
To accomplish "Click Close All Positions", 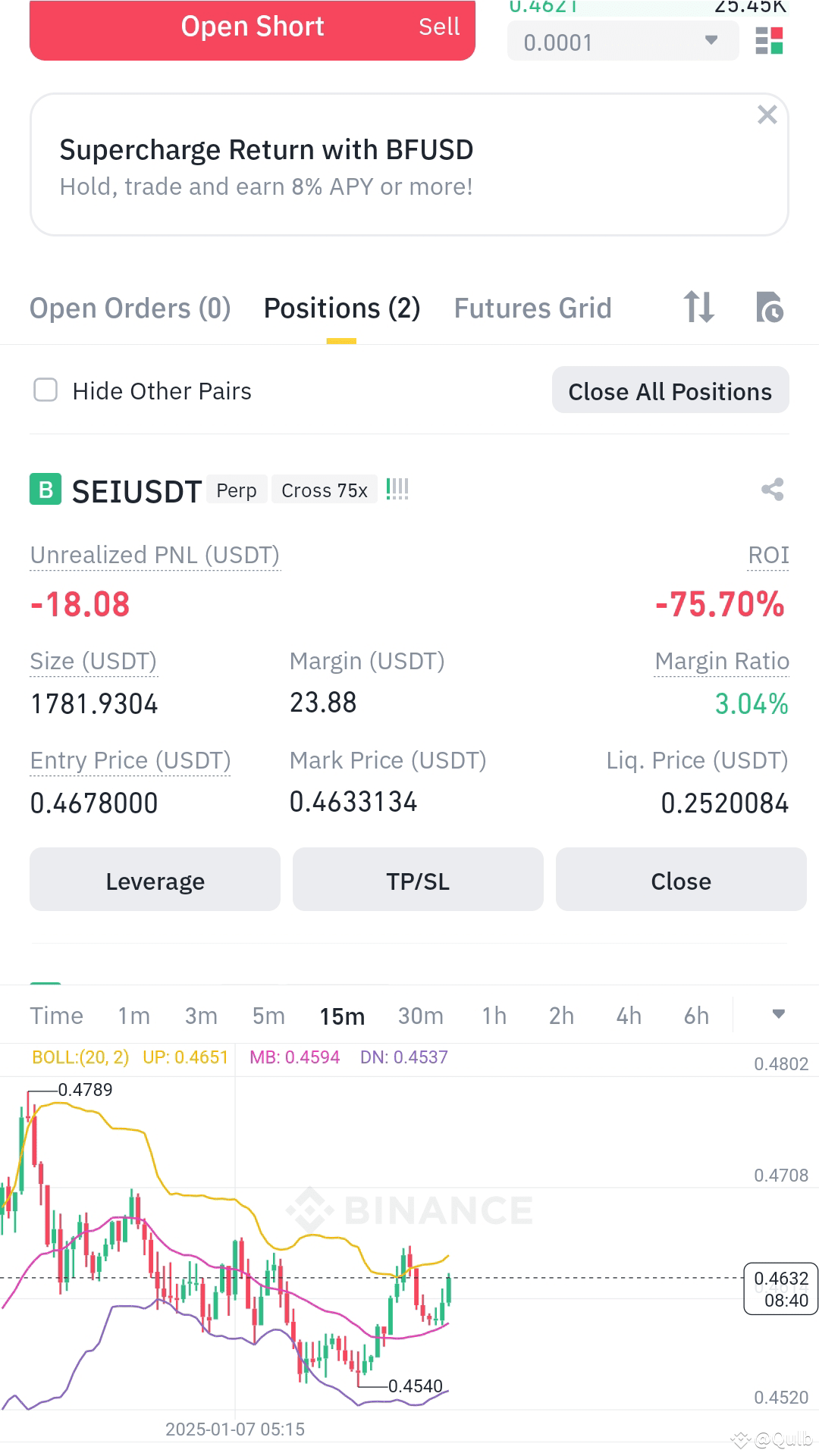I will (670, 390).
